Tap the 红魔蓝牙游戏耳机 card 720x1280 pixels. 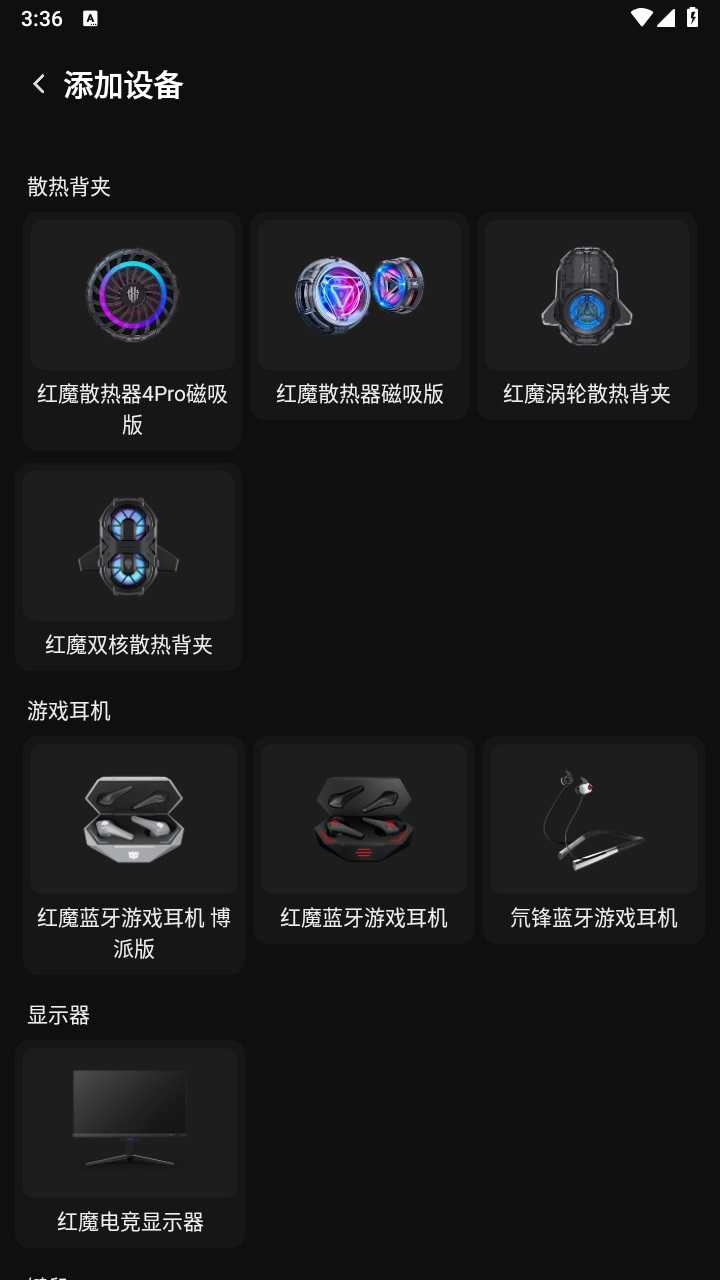coord(363,840)
